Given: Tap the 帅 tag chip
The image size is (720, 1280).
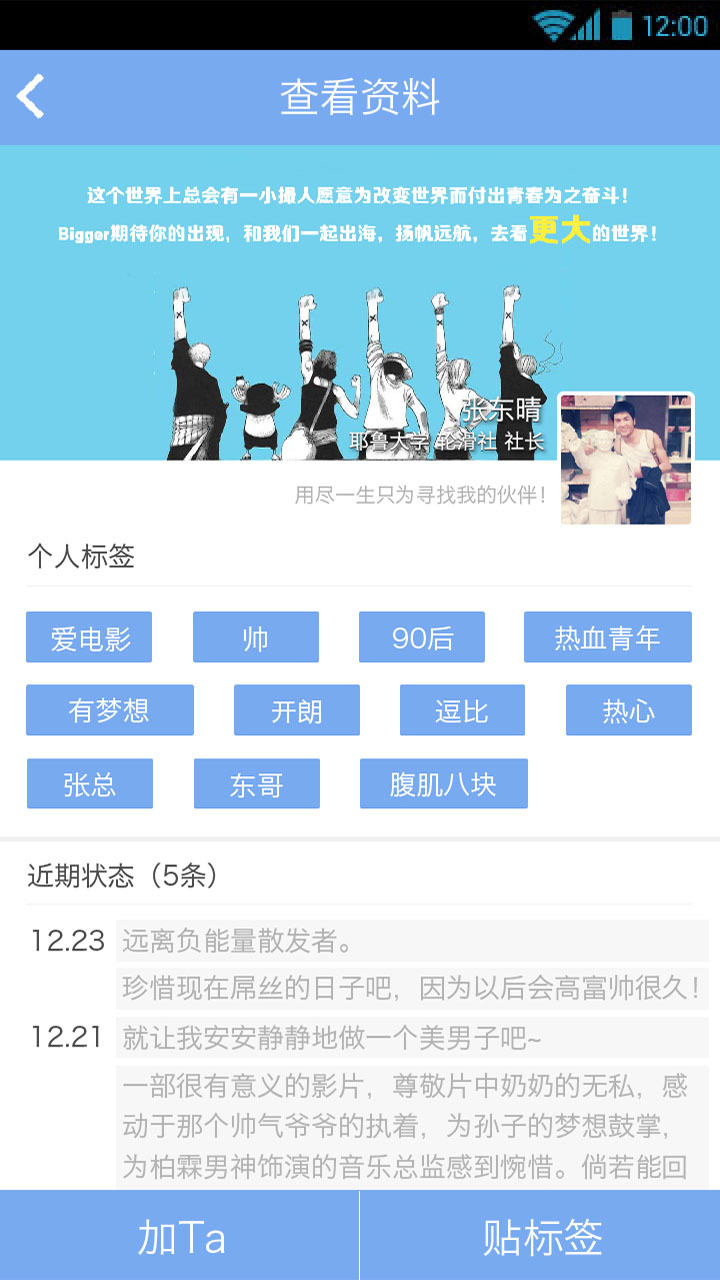Looking at the screenshot, I should click(x=256, y=637).
